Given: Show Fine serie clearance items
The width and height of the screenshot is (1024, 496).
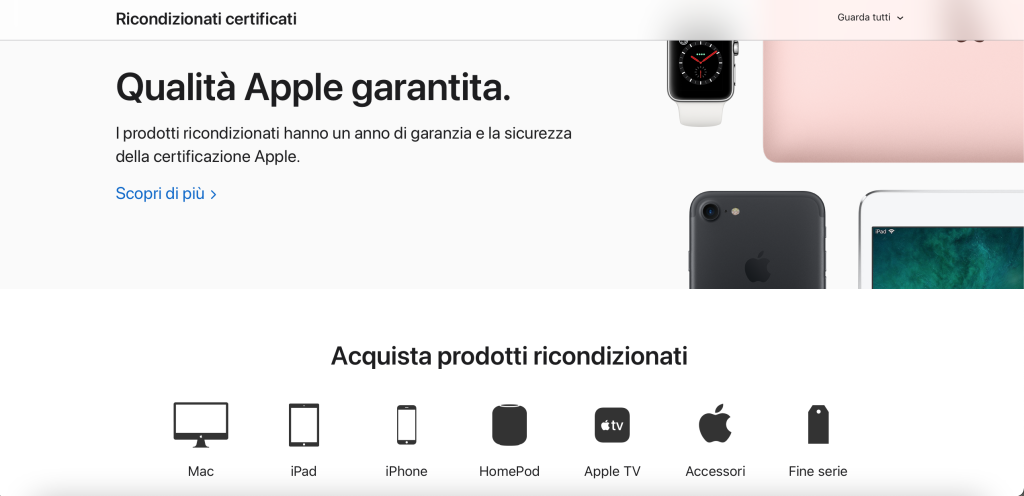Looking at the screenshot, I should [818, 438].
